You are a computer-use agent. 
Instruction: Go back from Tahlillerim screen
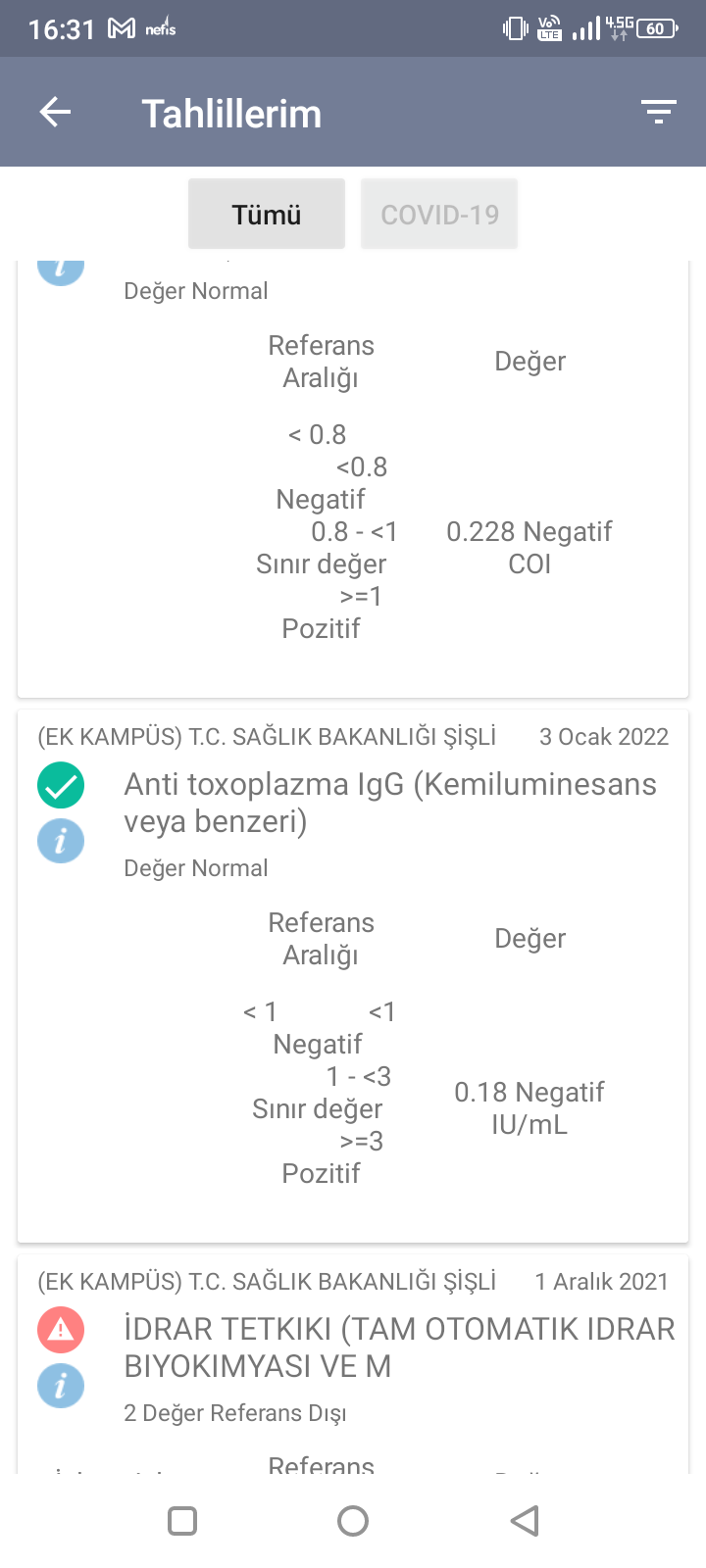(x=56, y=113)
